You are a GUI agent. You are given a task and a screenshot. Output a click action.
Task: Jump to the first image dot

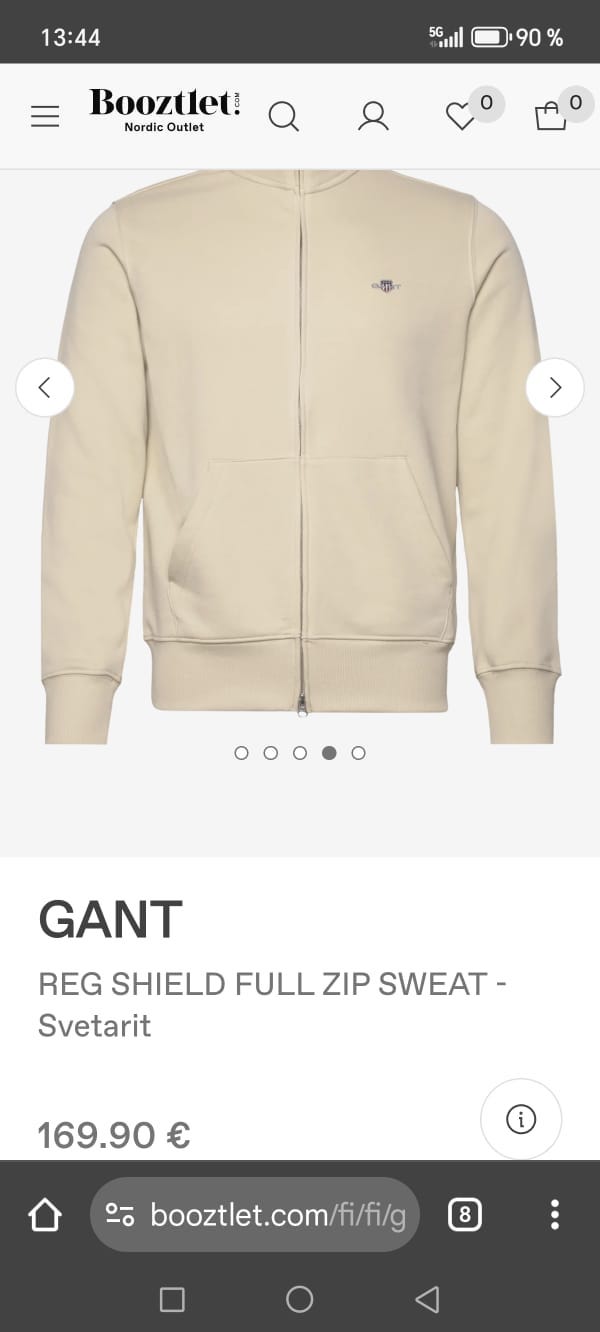click(241, 753)
